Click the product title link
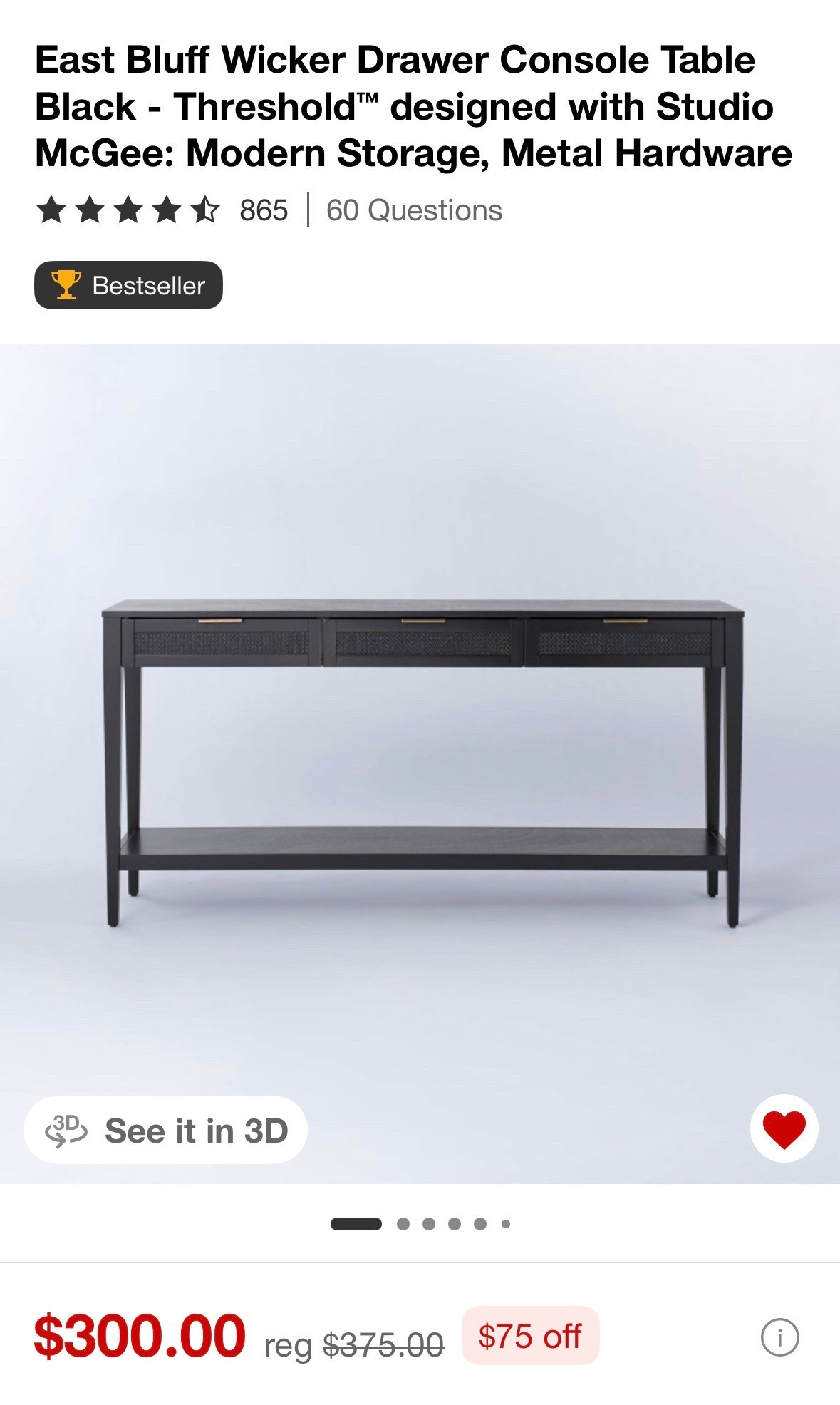Viewport: 840px width, 1405px height. click(413, 107)
